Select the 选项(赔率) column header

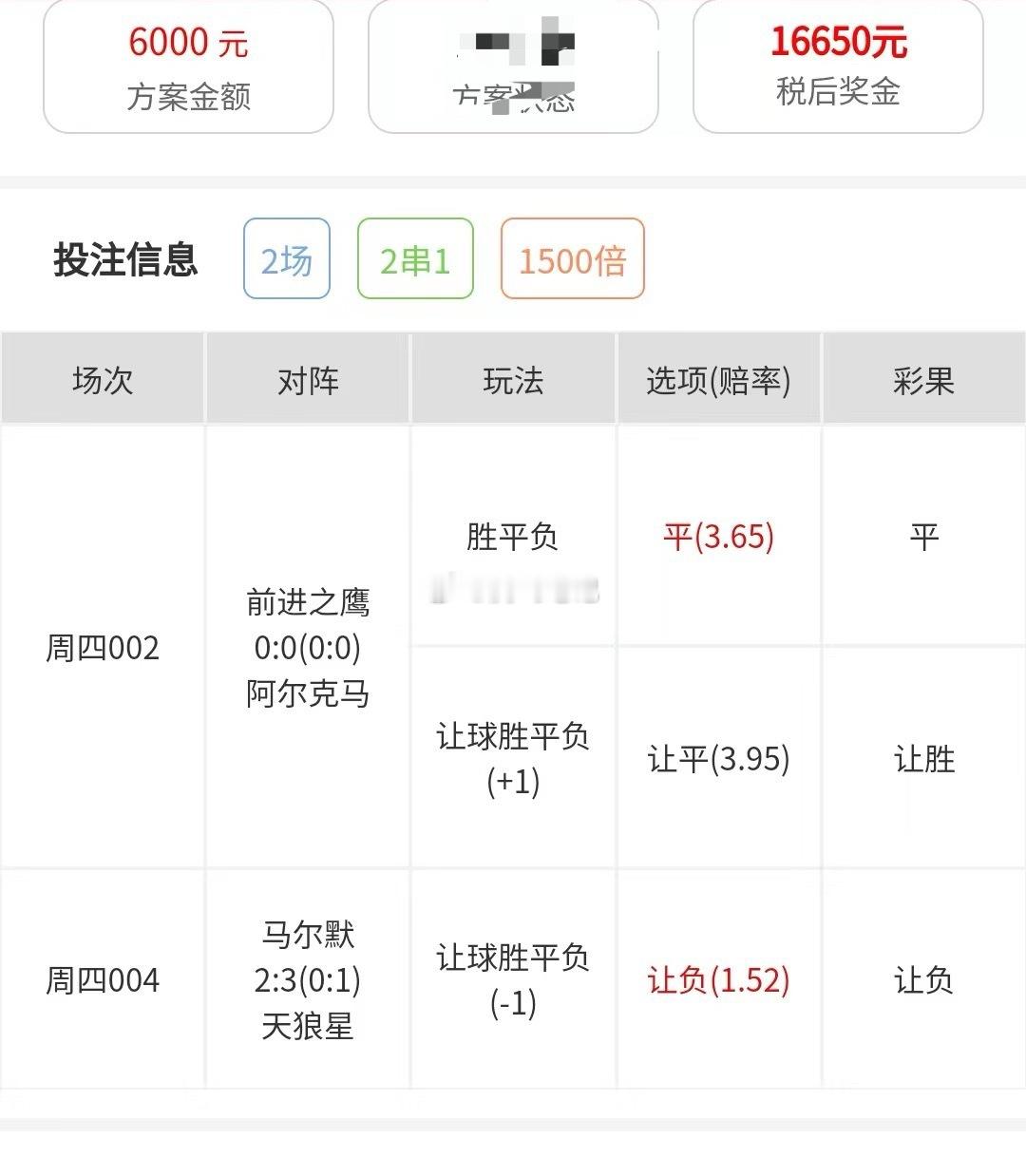pyautogui.click(x=717, y=379)
